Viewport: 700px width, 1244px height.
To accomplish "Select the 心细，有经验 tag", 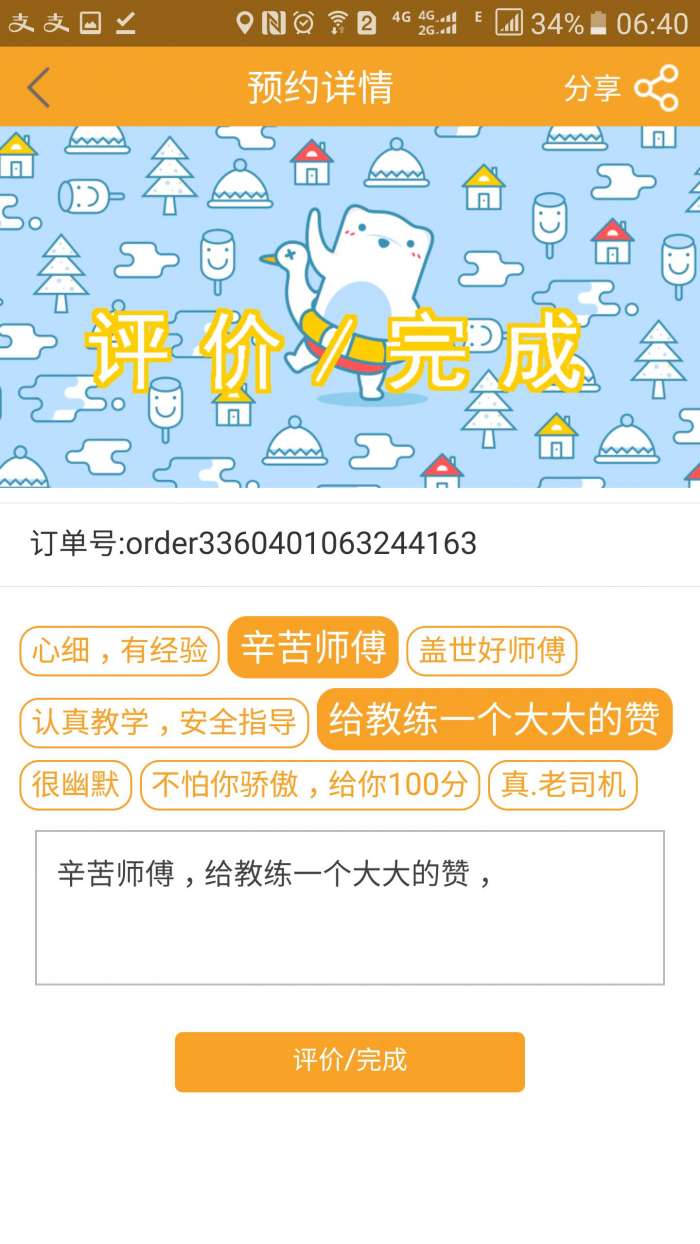I will coord(119,651).
